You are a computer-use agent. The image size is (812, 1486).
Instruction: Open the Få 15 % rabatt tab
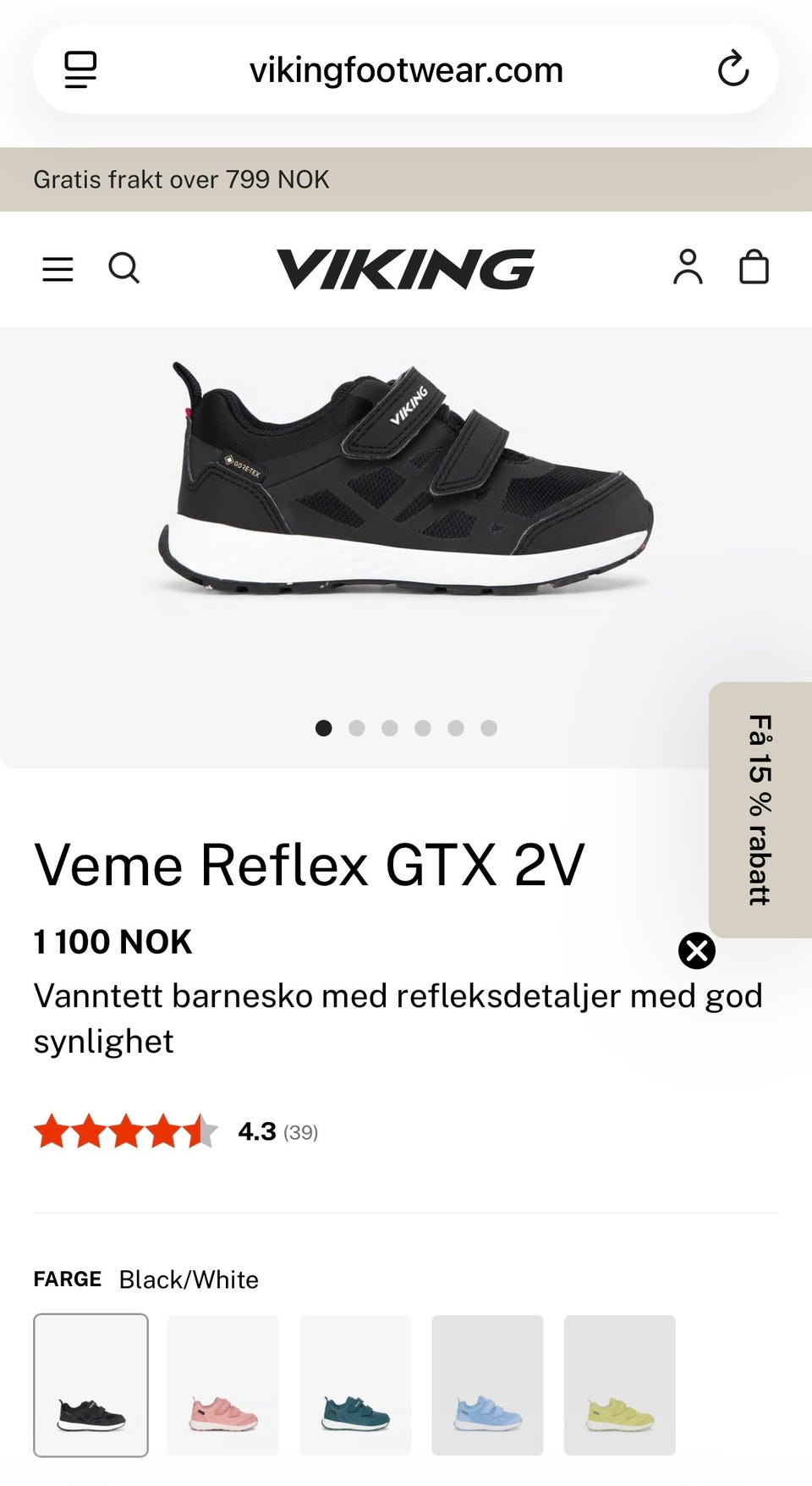pos(760,809)
